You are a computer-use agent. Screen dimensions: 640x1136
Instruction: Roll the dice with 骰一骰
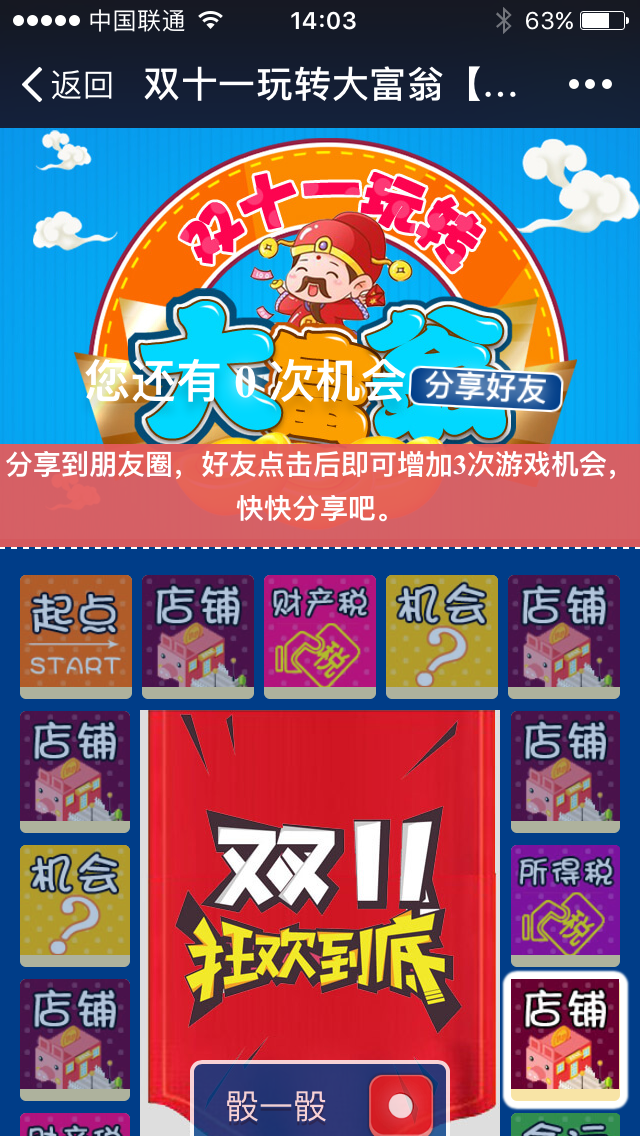pyautogui.click(x=320, y=1104)
